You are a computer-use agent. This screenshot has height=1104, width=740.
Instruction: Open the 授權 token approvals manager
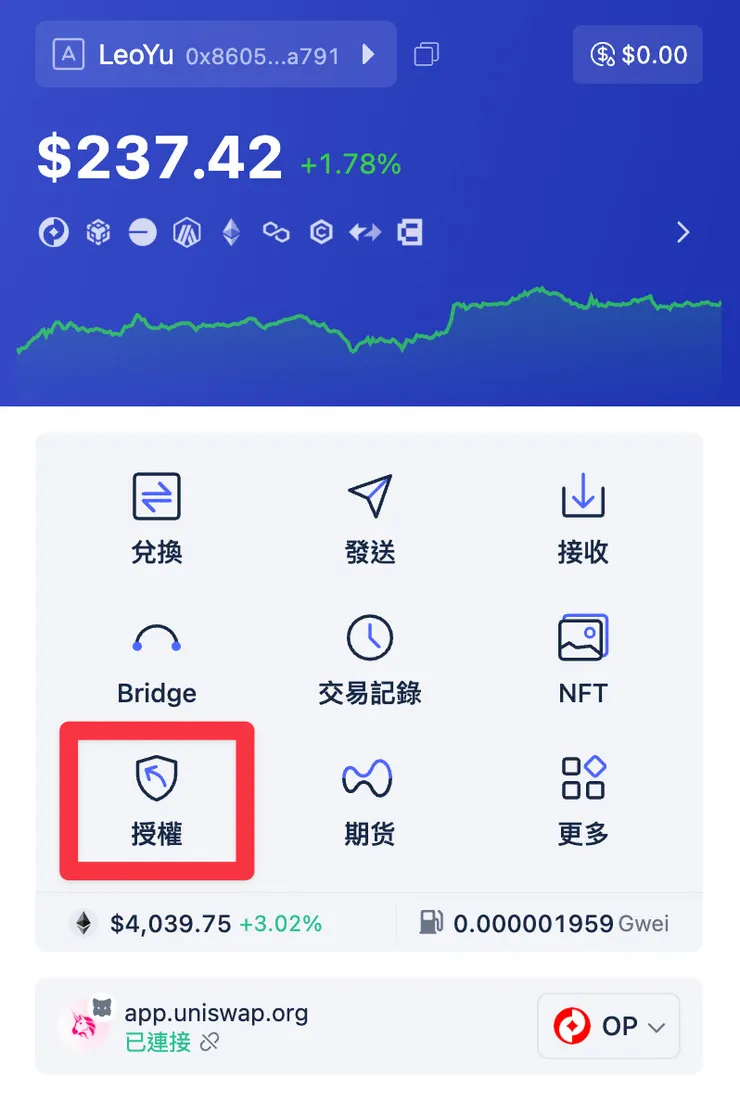click(x=156, y=798)
